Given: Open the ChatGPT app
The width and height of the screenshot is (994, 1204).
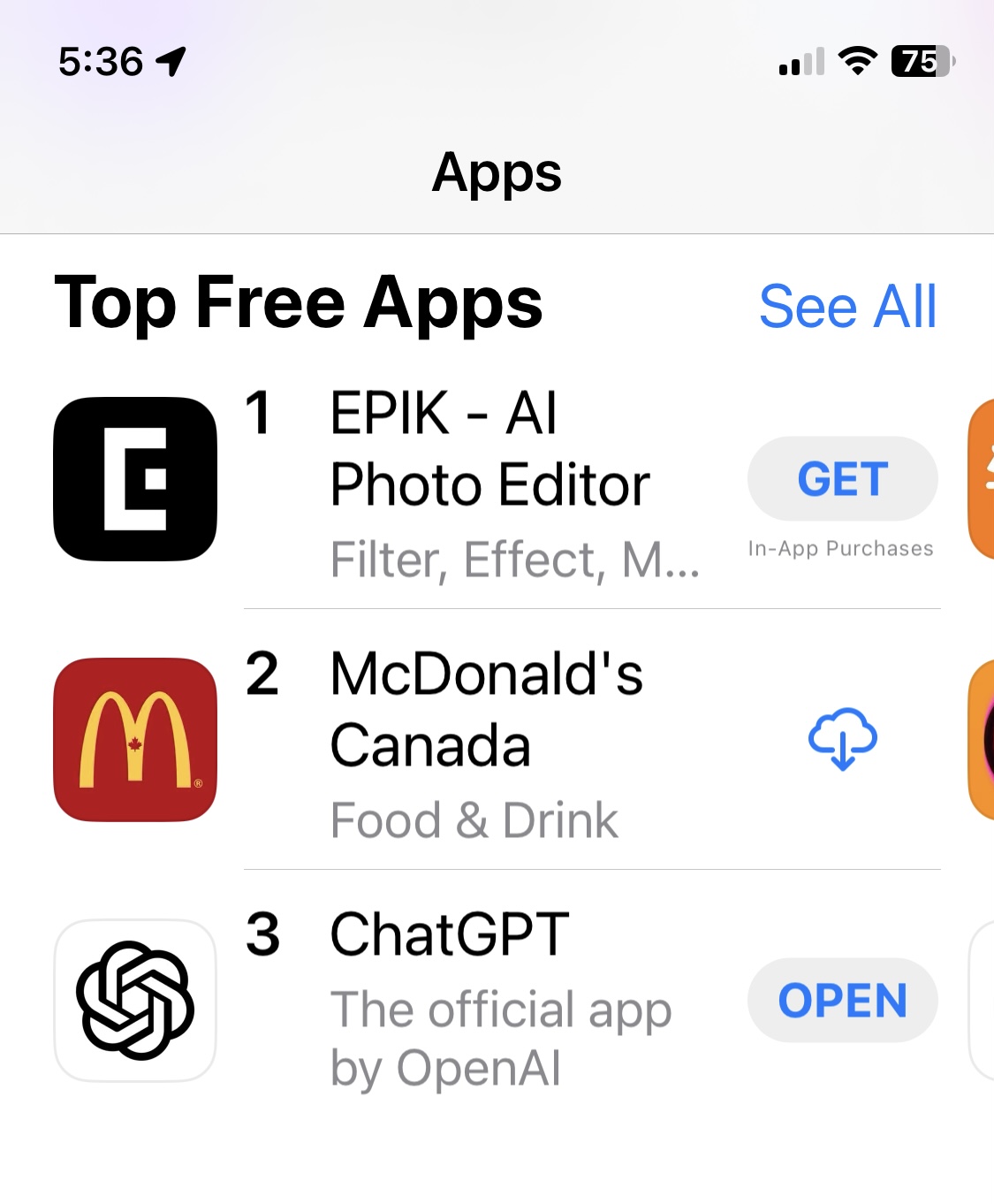Looking at the screenshot, I should pos(842,1001).
